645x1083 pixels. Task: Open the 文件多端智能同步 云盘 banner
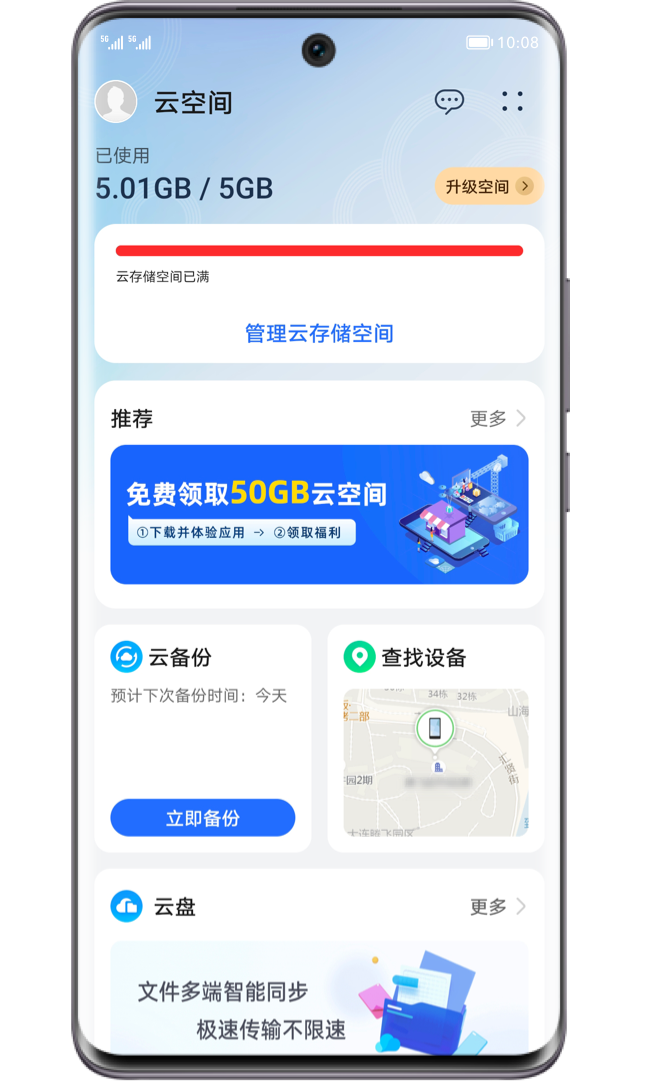319,1000
